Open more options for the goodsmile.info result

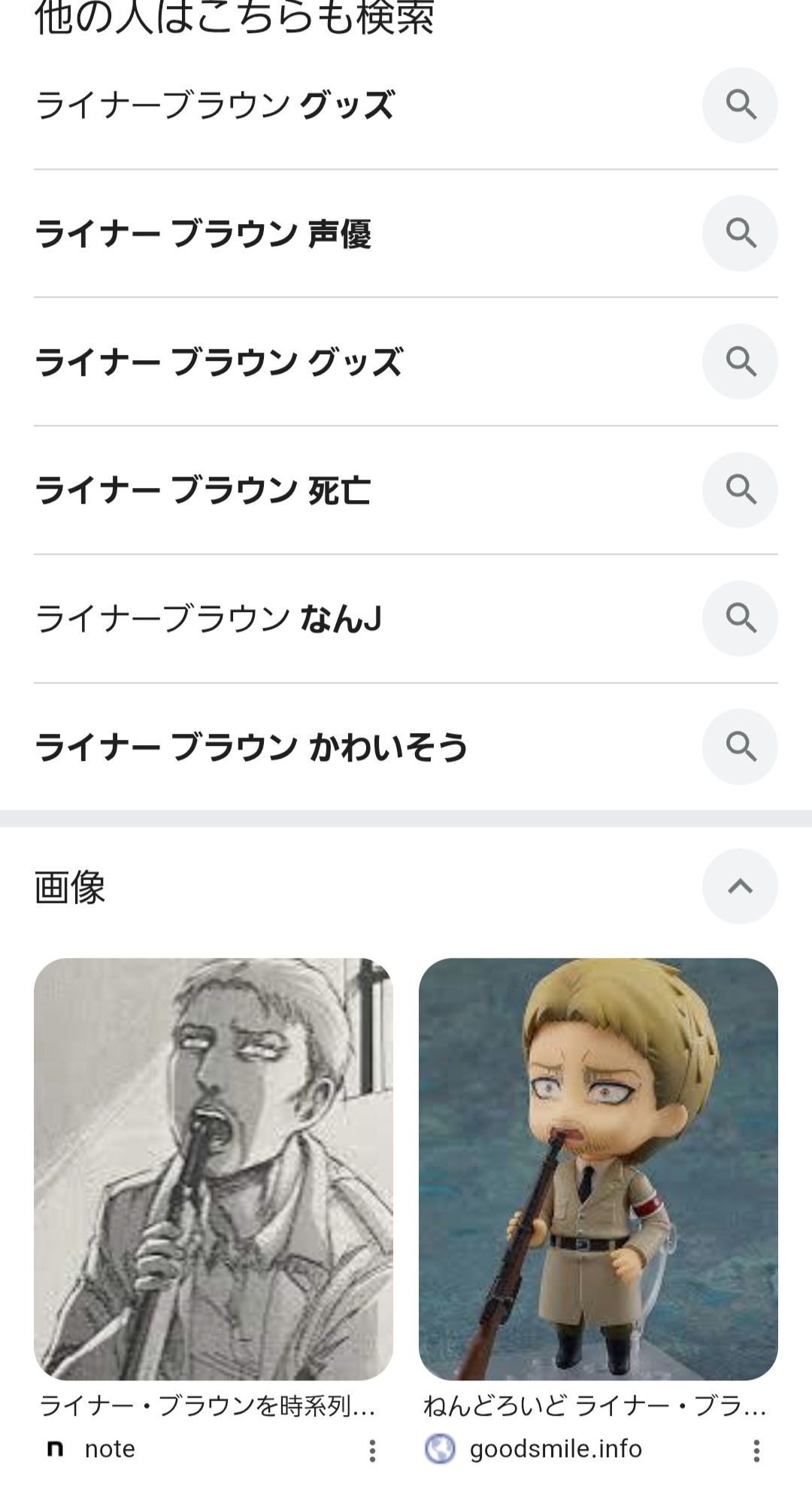[756, 1450]
